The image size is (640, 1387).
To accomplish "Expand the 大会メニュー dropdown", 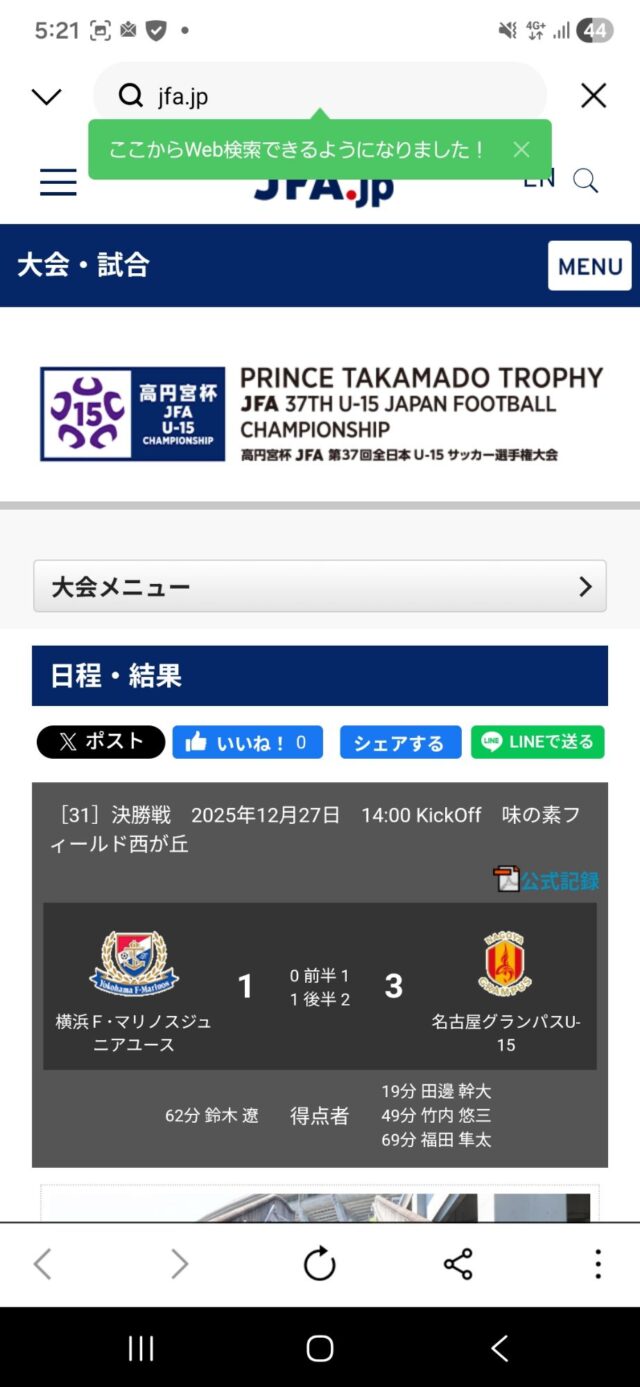I will 320,586.
